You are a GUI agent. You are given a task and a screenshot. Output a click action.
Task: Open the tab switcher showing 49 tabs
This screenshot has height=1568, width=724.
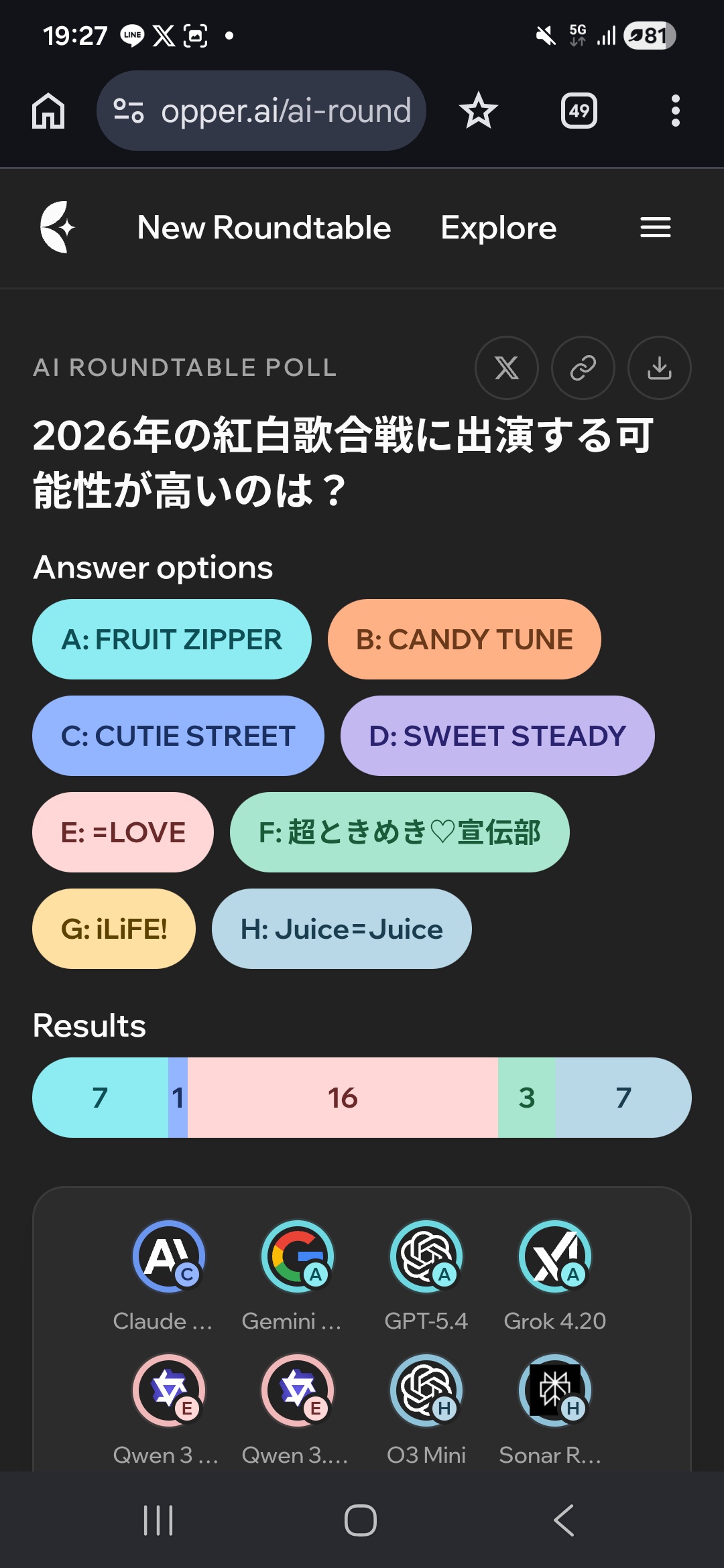point(579,111)
